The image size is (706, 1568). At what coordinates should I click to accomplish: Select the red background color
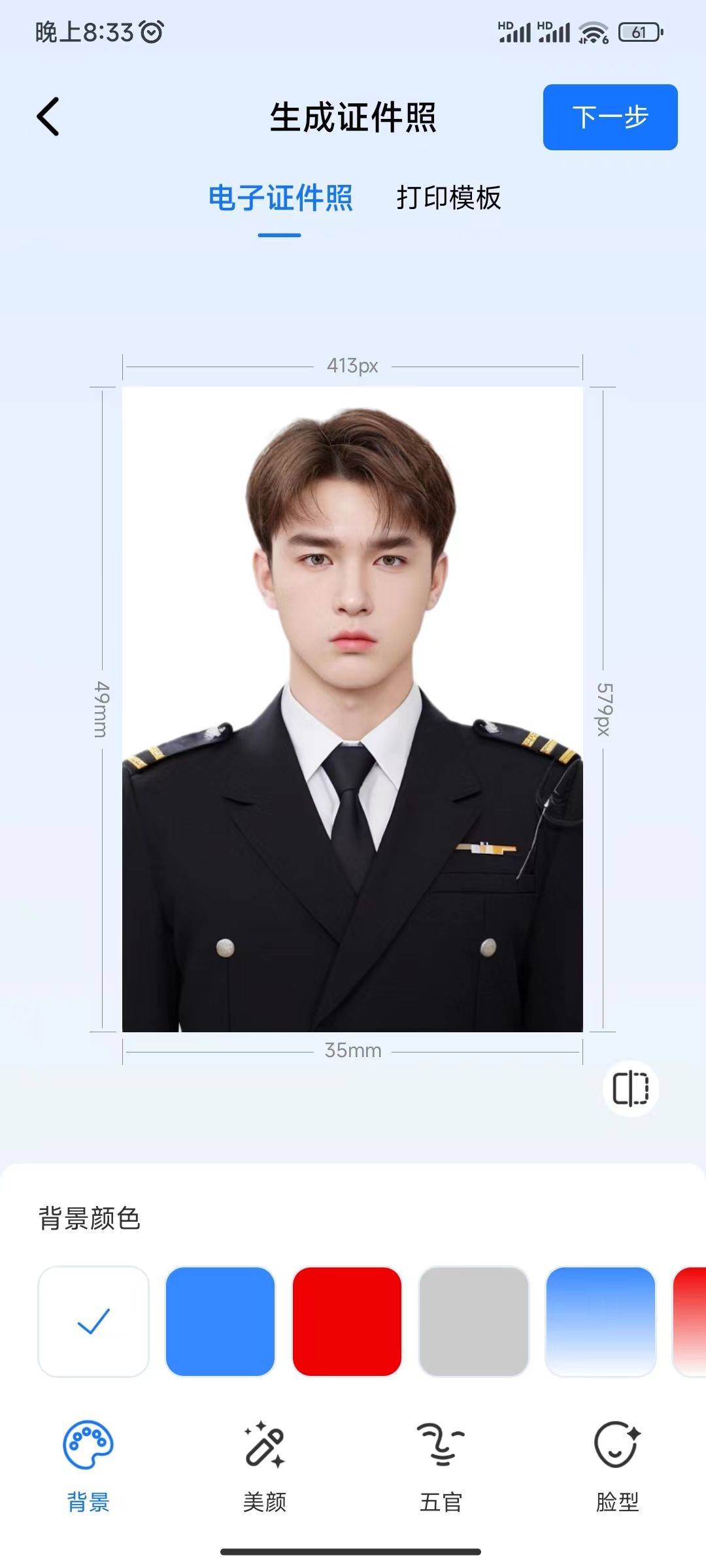tap(346, 1321)
